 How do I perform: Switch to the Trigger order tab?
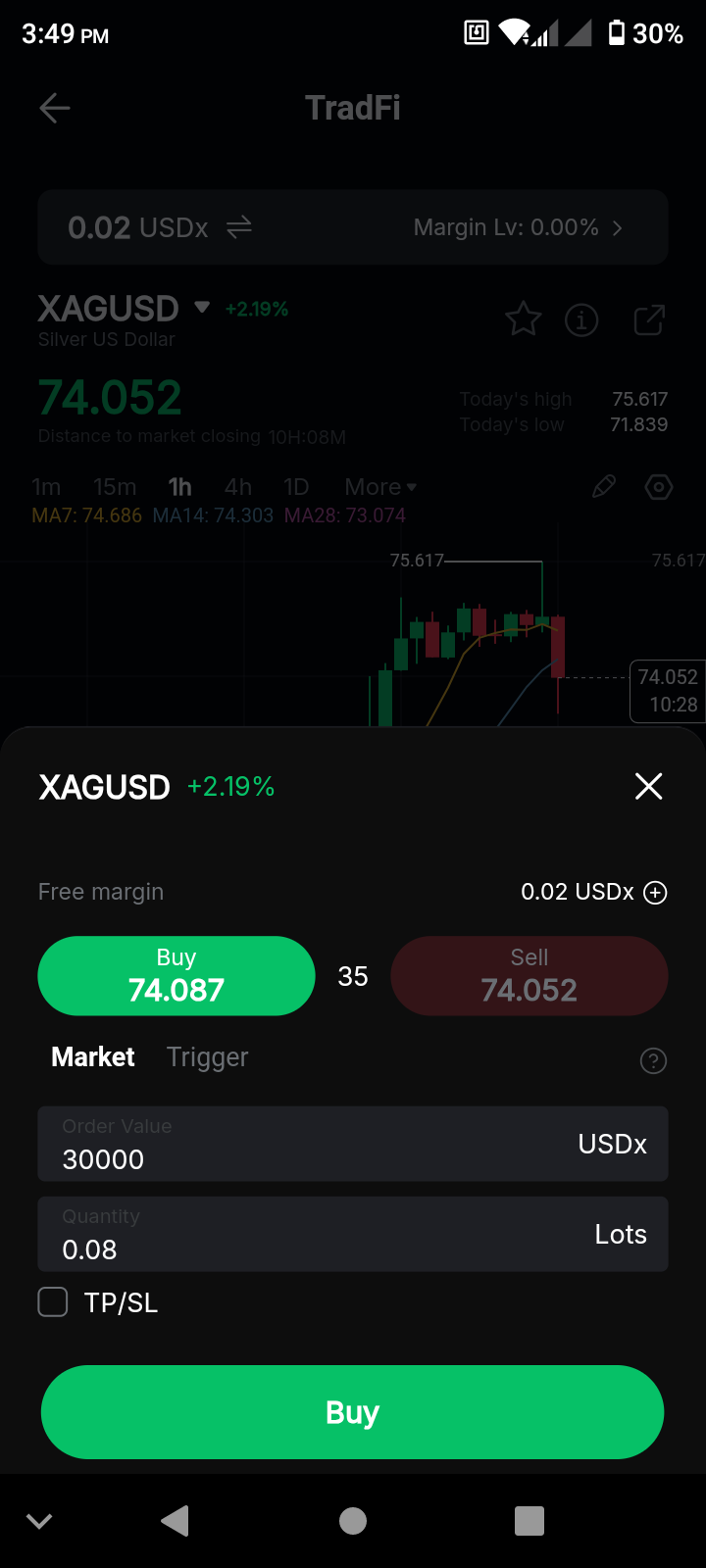207,1057
